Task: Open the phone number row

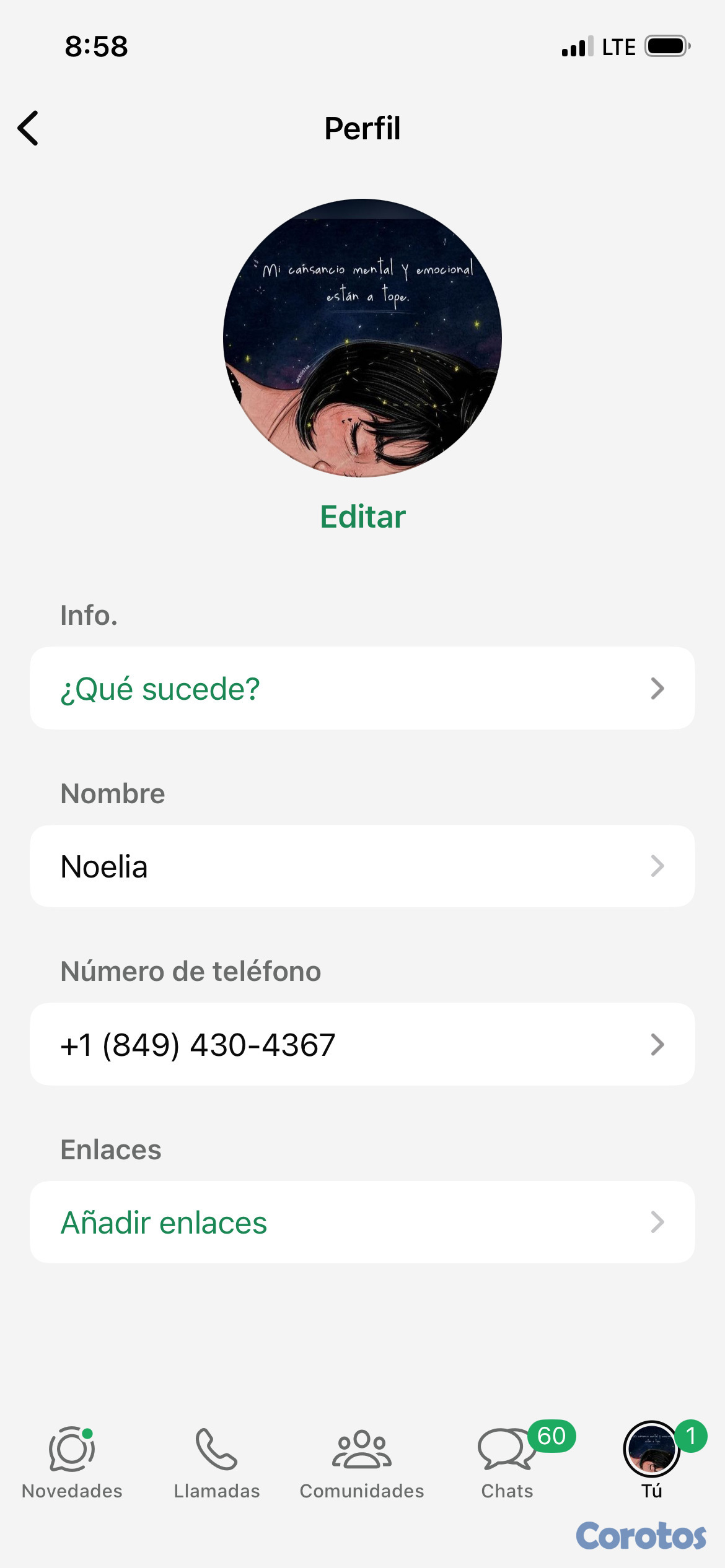Action: click(362, 1044)
